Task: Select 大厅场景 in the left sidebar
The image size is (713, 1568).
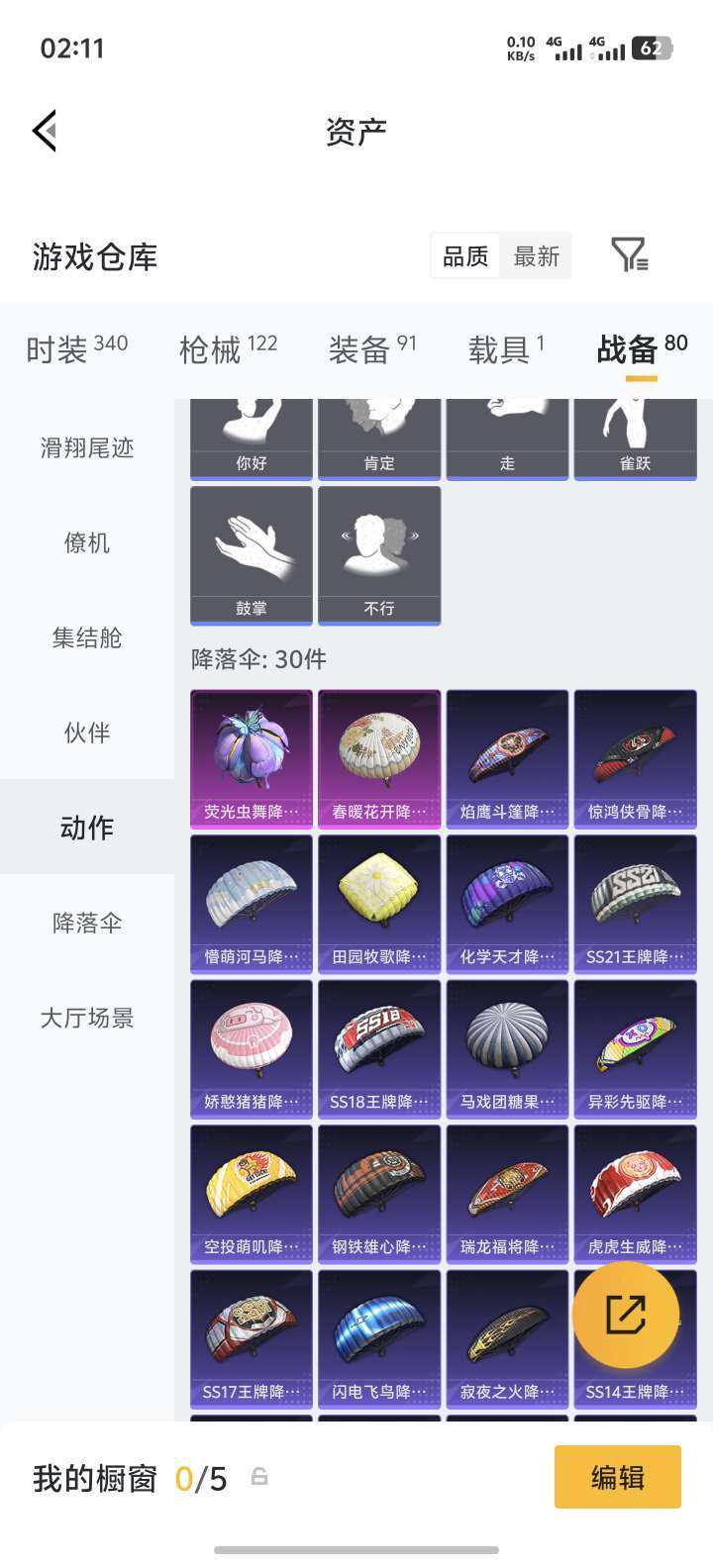Action: [86, 1017]
